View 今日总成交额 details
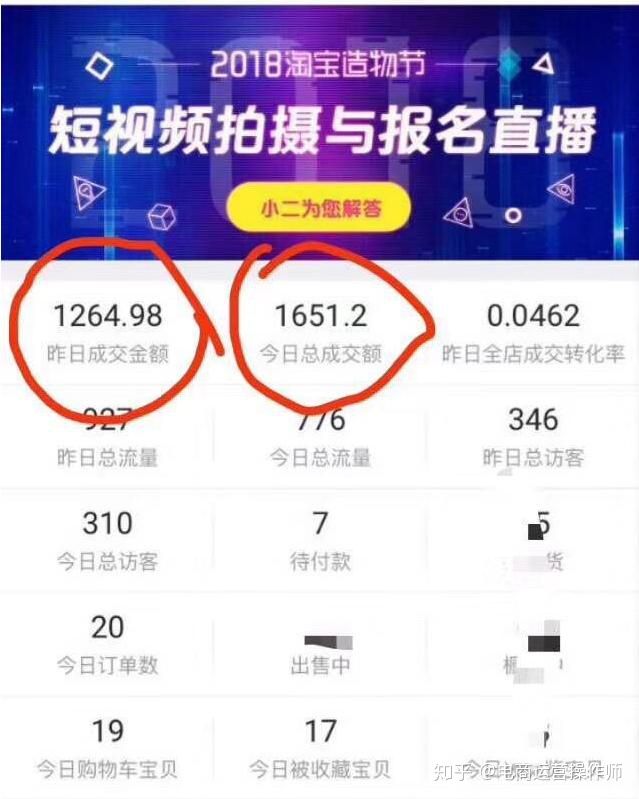This screenshot has height=799, width=639. [320, 333]
